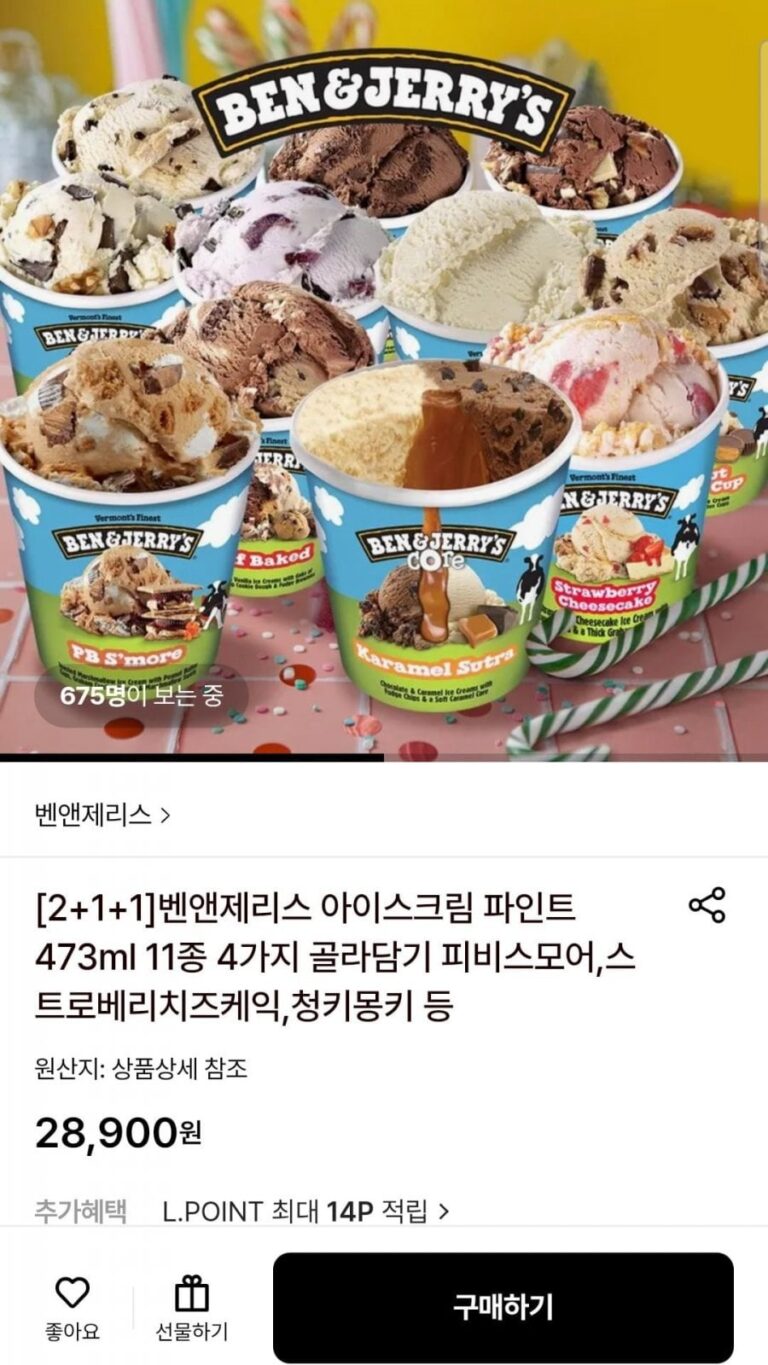Screen dimensions: 768x1365
Task: Open the Ben & Jerry's product image
Action: click(384, 380)
